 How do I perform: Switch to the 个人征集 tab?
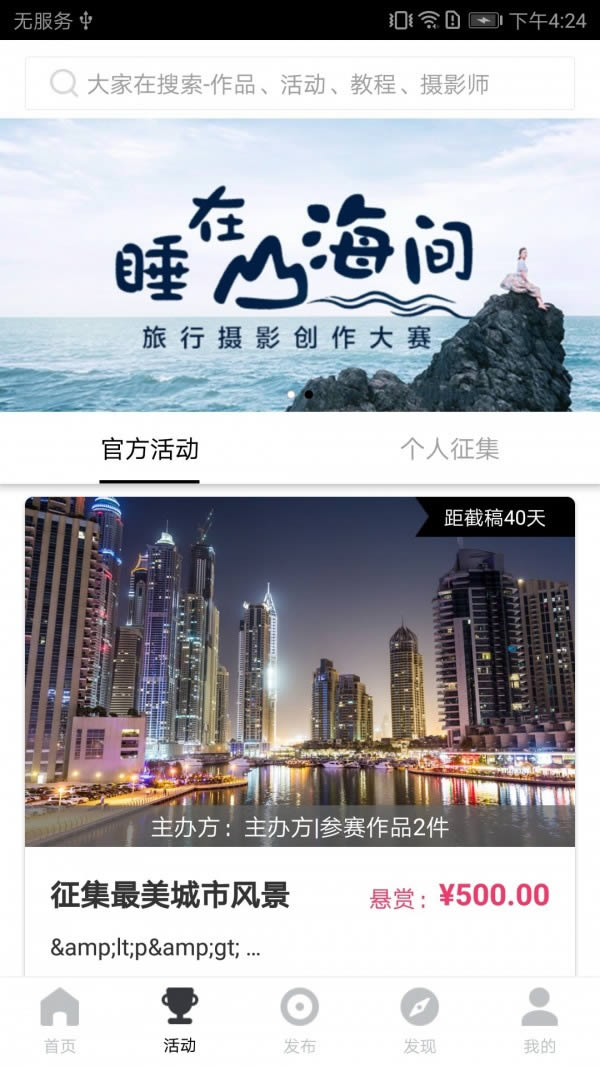coord(449,450)
